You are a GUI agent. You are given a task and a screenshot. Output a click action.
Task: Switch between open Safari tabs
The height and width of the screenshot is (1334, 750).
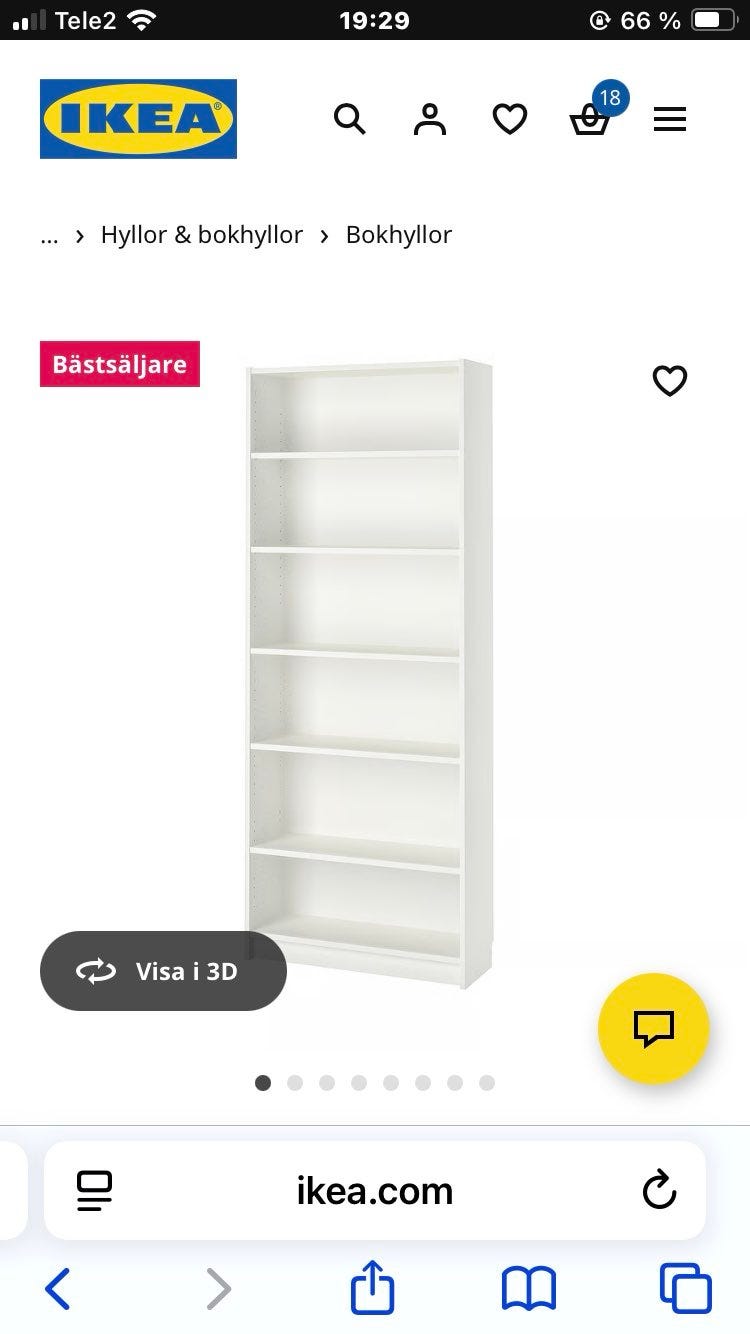click(x=685, y=1289)
